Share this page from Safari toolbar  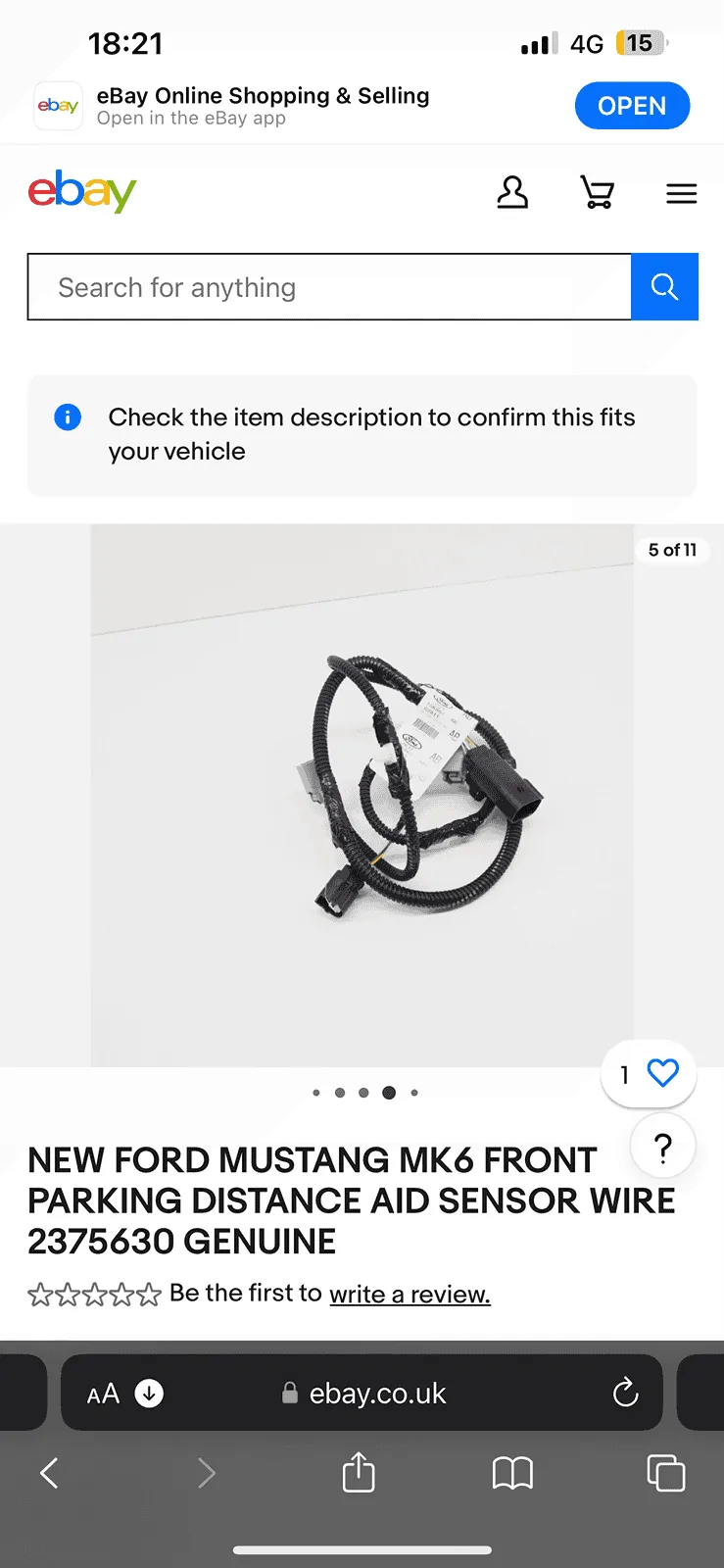click(x=359, y=1472)
